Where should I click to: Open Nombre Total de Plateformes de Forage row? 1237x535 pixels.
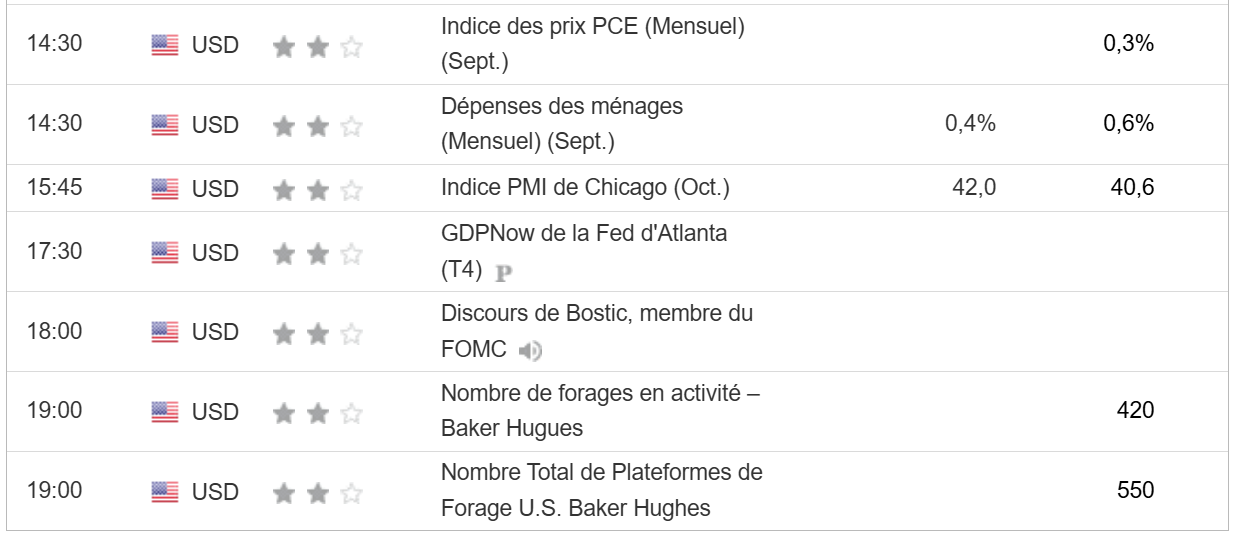[601, 473]
